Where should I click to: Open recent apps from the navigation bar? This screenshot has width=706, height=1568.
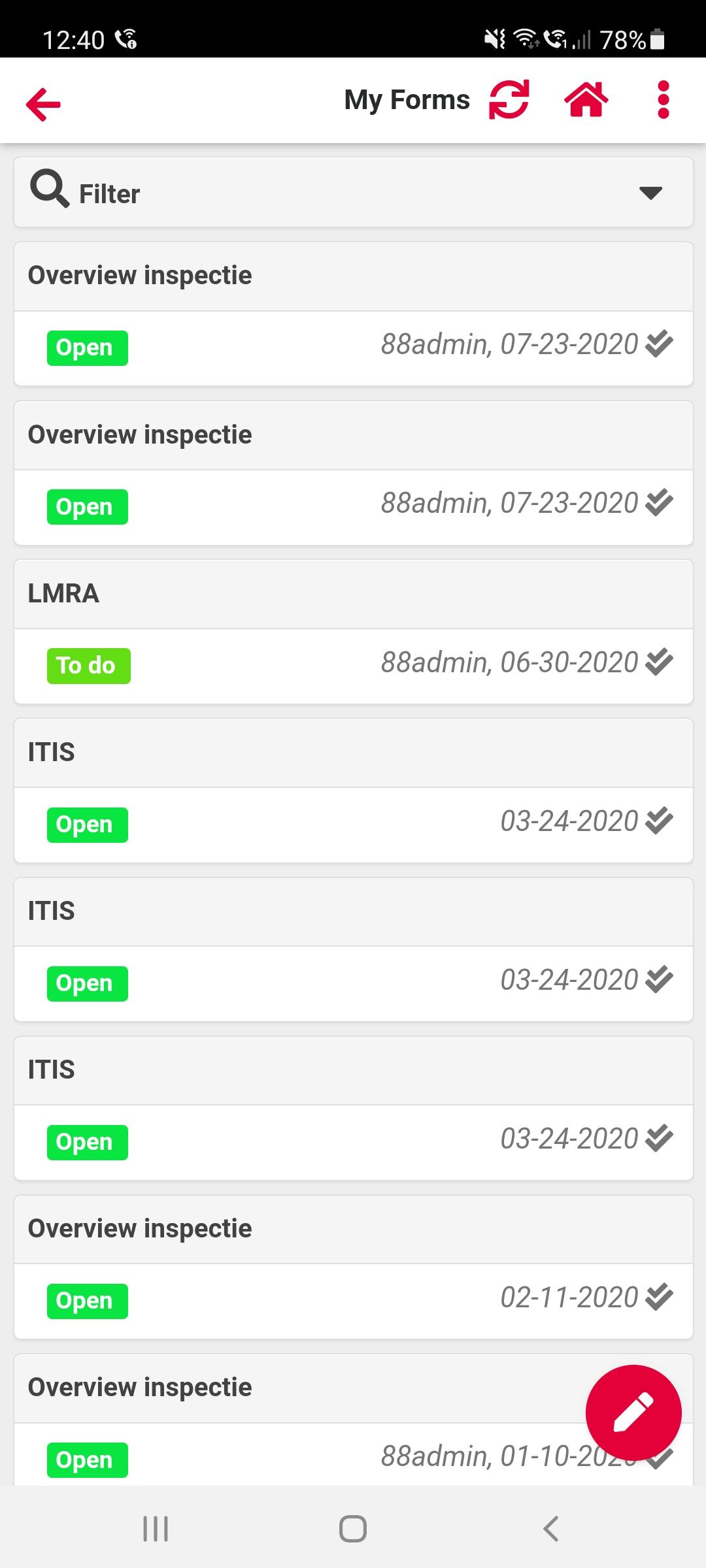156,1529
